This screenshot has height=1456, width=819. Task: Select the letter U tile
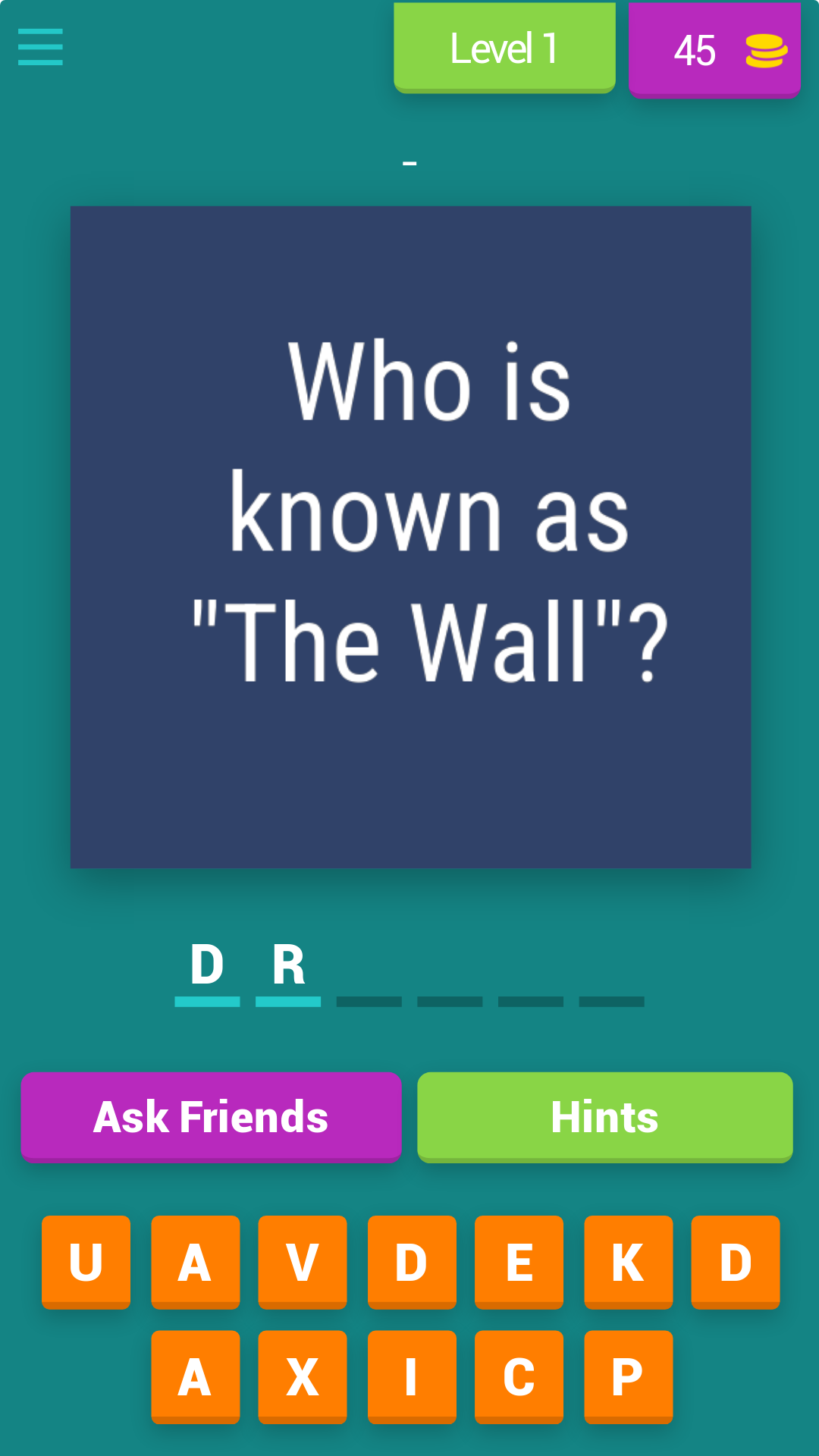click(86, 1262)
